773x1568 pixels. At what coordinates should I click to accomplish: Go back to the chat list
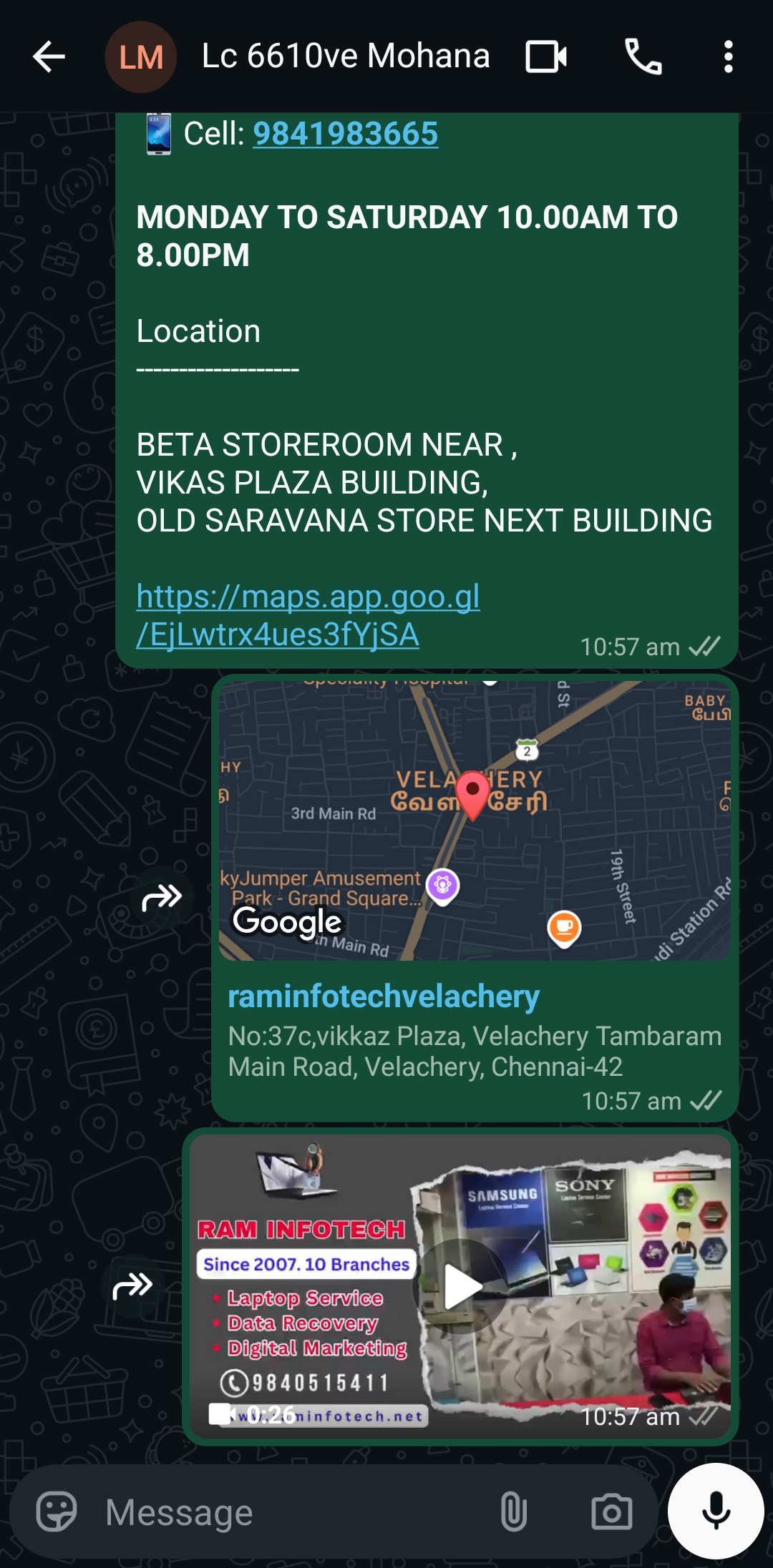tap(49, 57)
